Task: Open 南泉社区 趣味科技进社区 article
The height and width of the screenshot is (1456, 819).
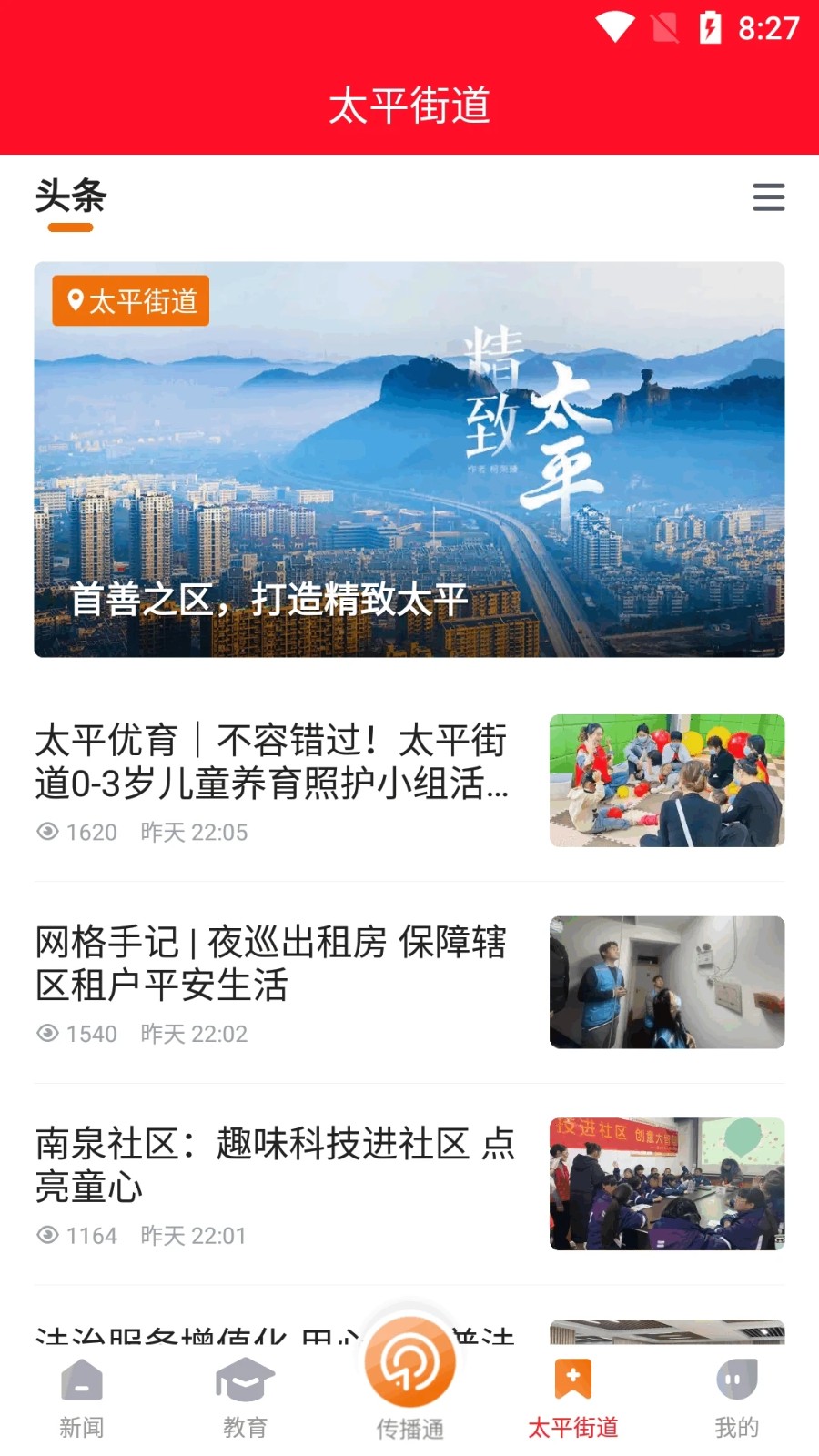Action: 273,1167
